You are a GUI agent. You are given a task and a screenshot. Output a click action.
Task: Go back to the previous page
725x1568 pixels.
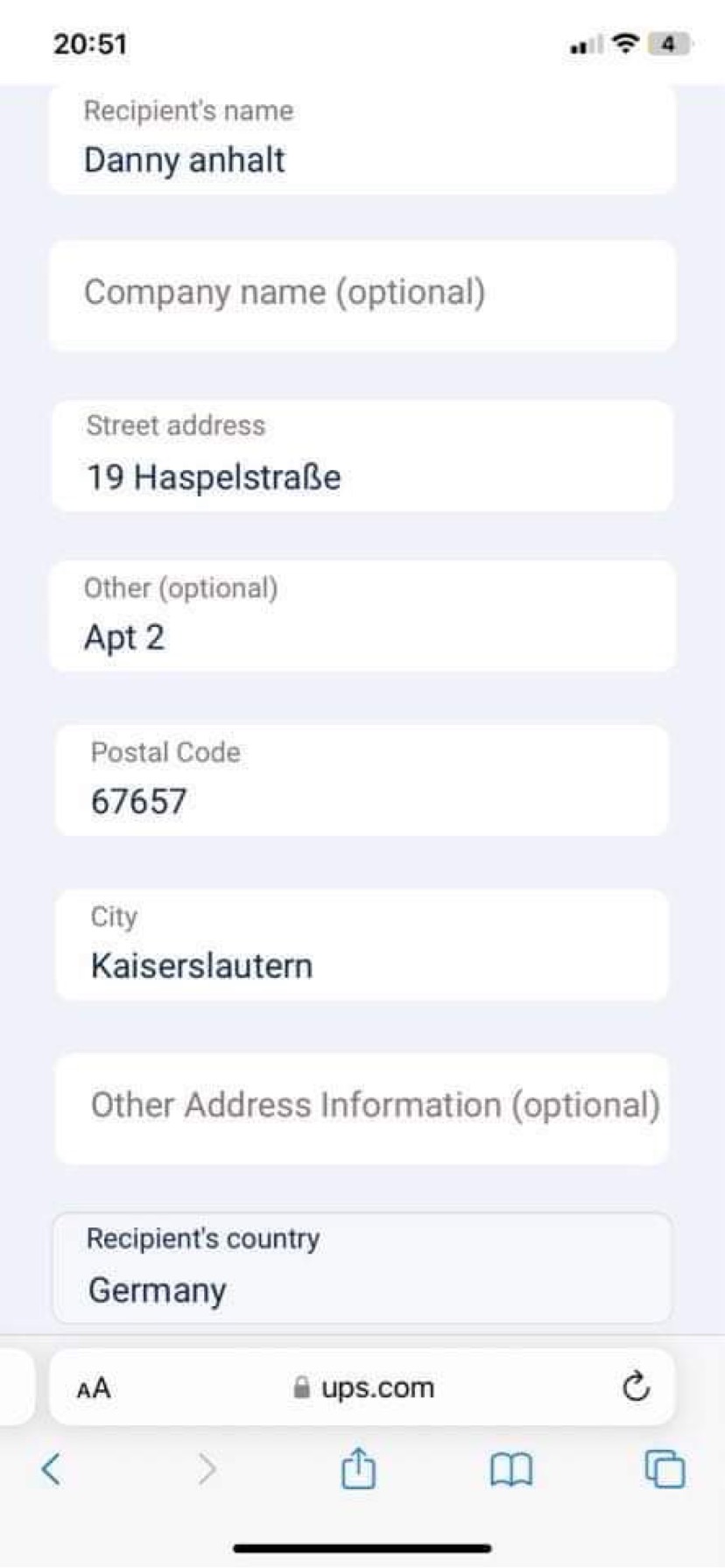52,1469
